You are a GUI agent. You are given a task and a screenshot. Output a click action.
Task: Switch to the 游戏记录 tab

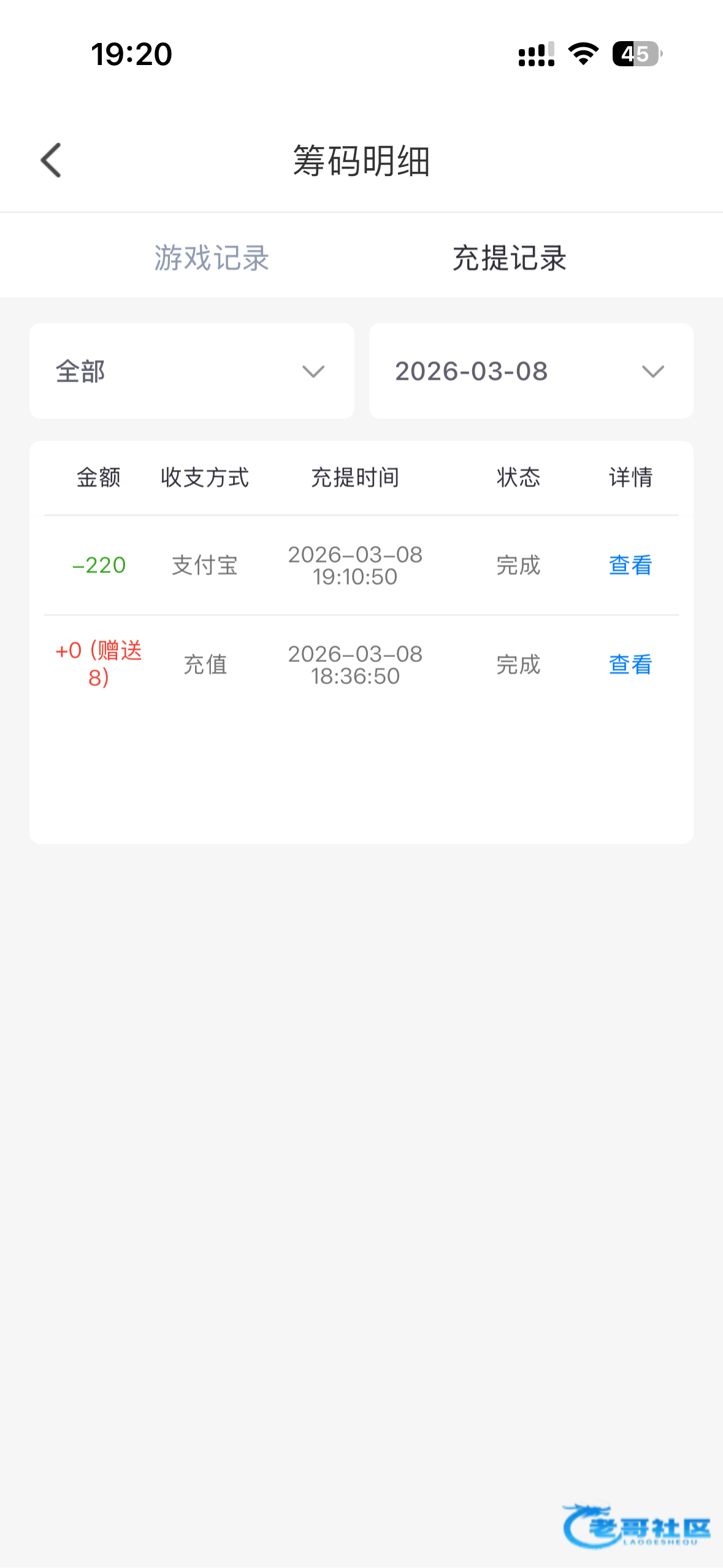212,258
